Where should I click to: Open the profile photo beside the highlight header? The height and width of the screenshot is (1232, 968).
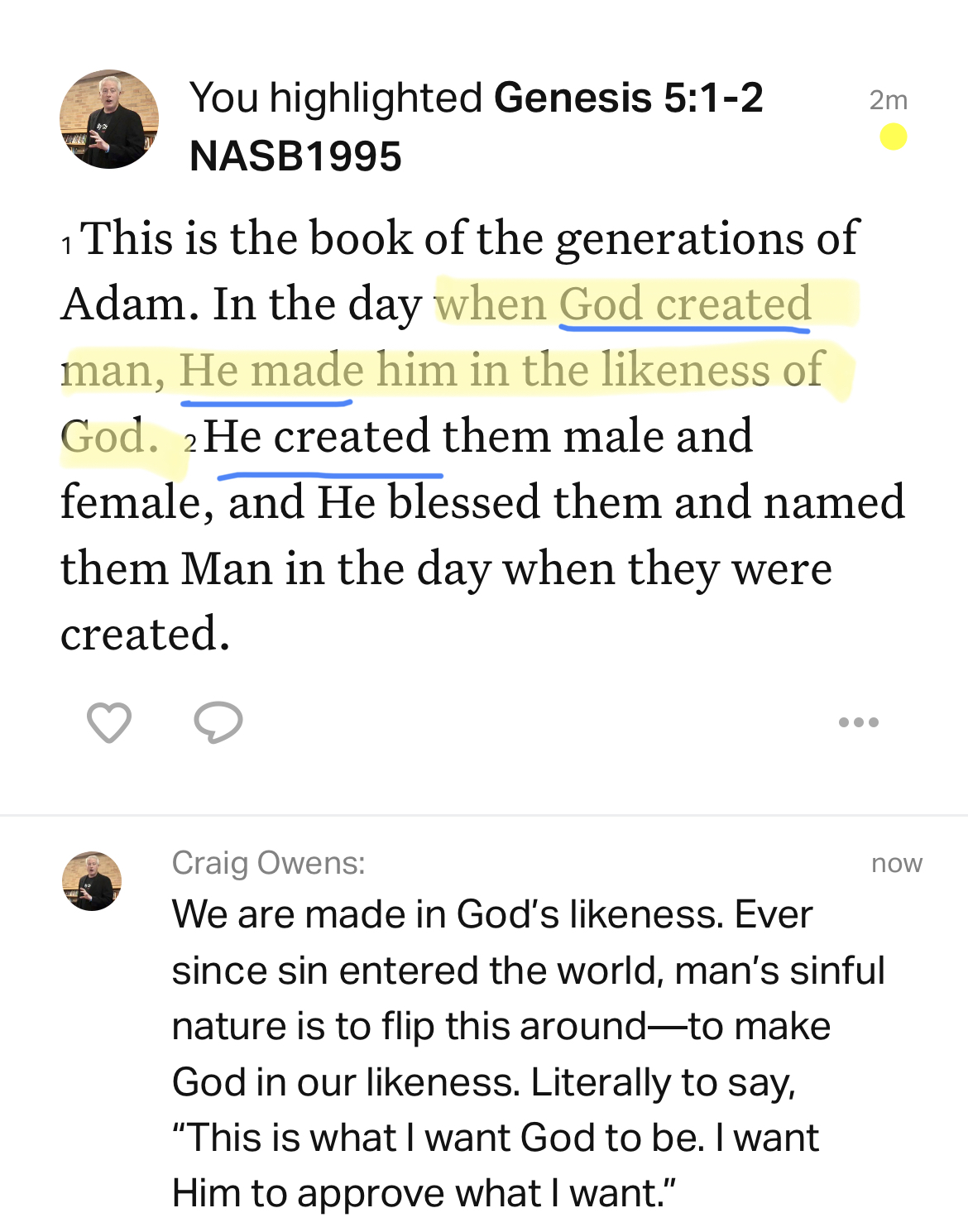click(x=109, y=119)
